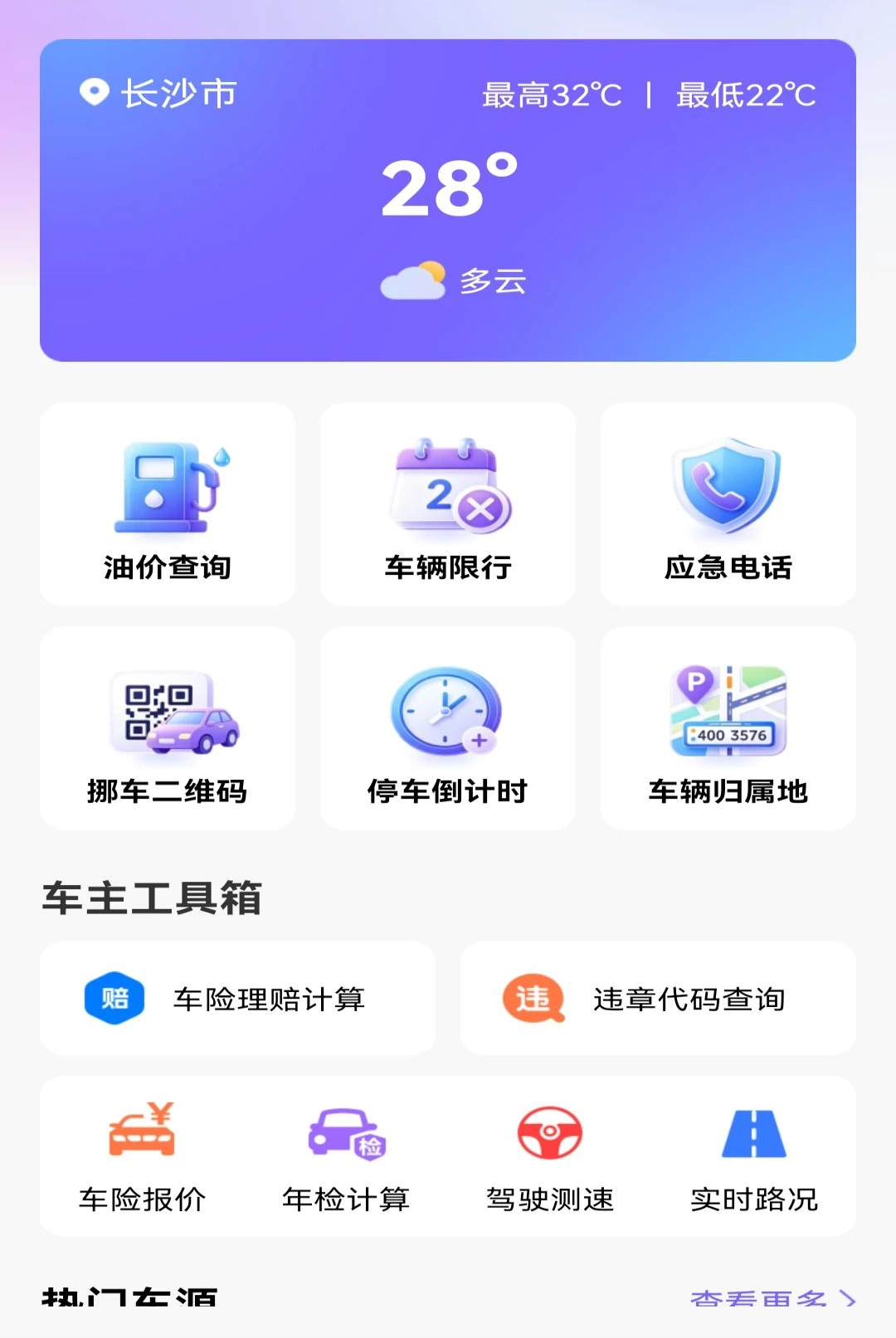Open the 车辆限行 traffic restriction tile
The image size is (896, 1338).
click(x=448, y=504)
